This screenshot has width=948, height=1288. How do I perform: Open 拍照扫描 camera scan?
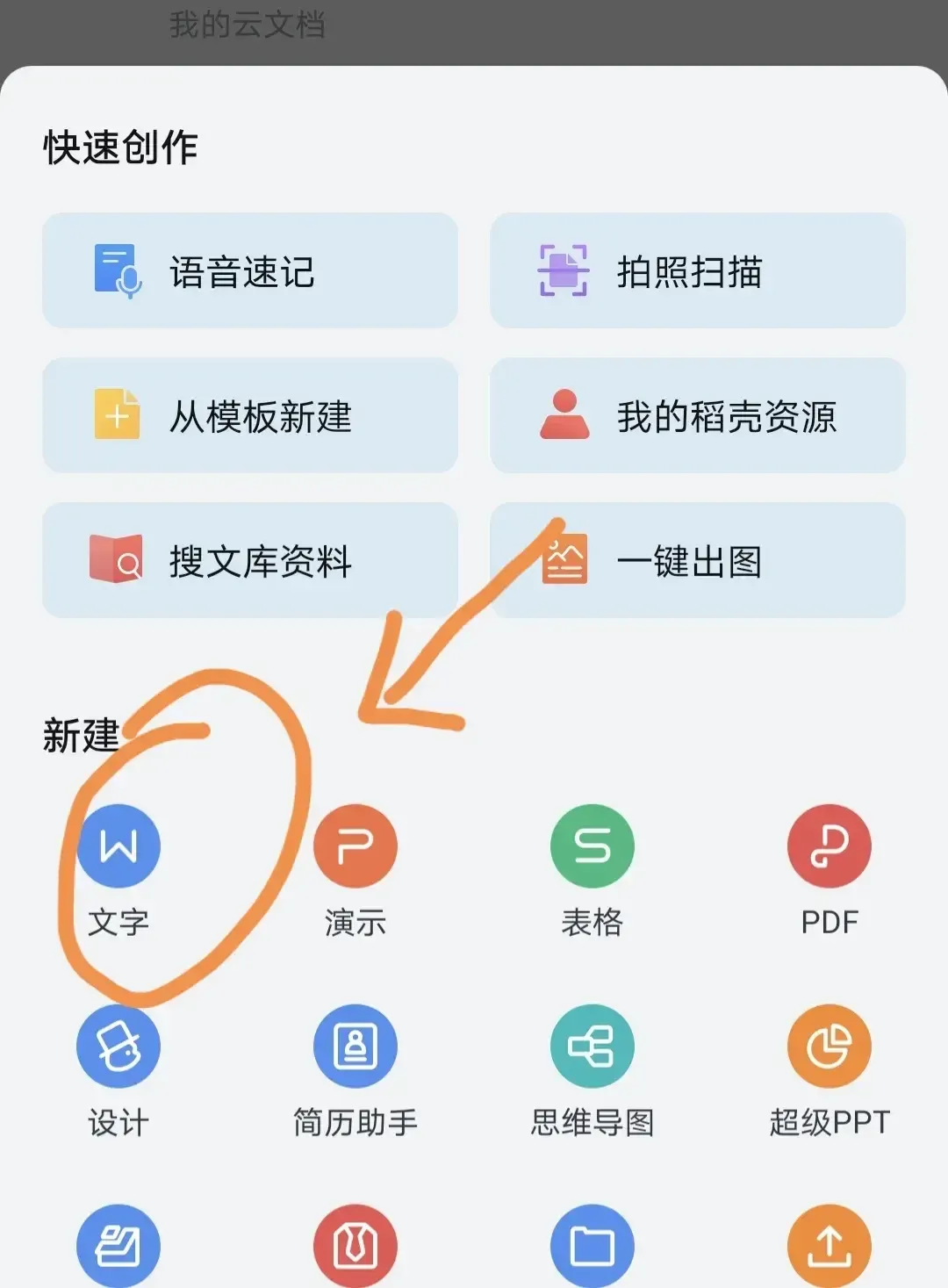698,270
